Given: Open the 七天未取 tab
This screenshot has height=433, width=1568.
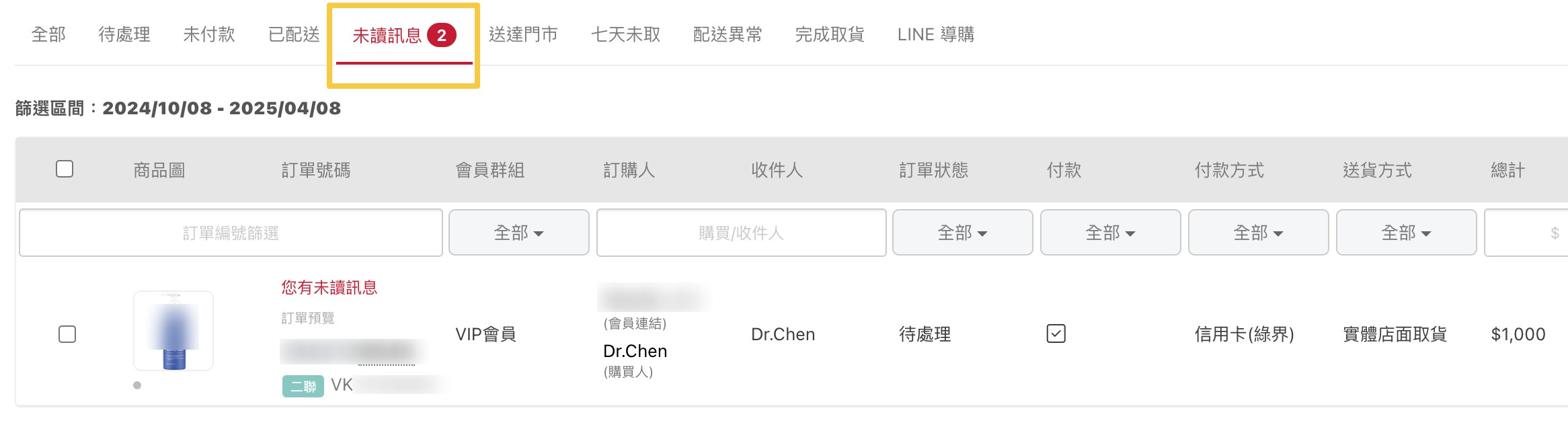Looking at the screenshot, I should click(x=625, y=34).
